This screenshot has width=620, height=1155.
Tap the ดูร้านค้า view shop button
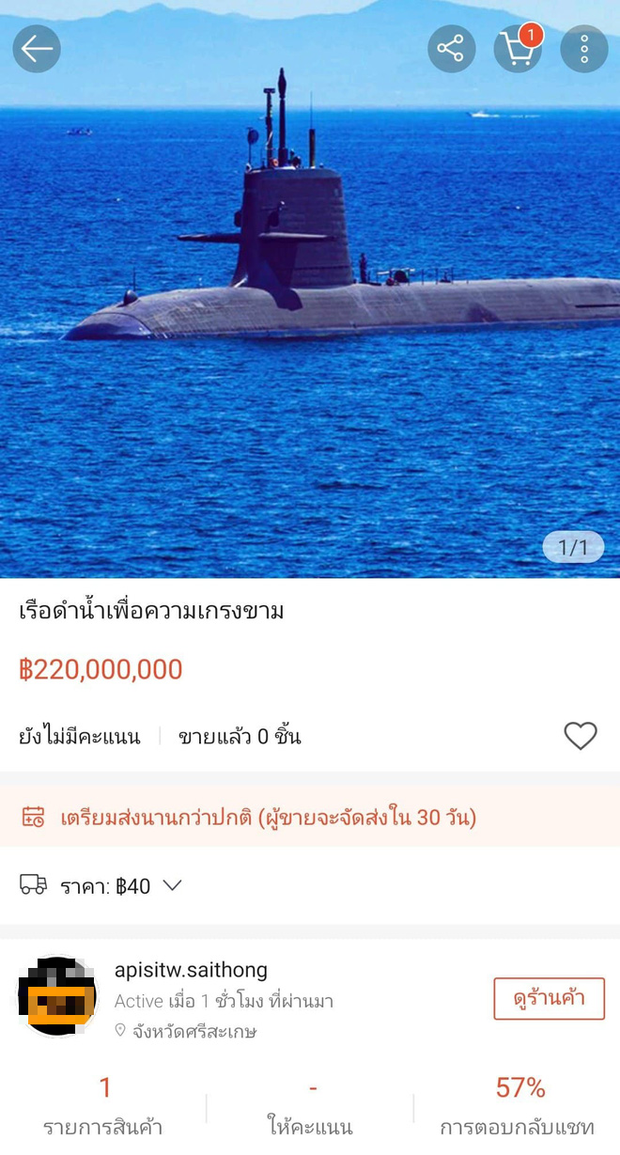(548, 998)
